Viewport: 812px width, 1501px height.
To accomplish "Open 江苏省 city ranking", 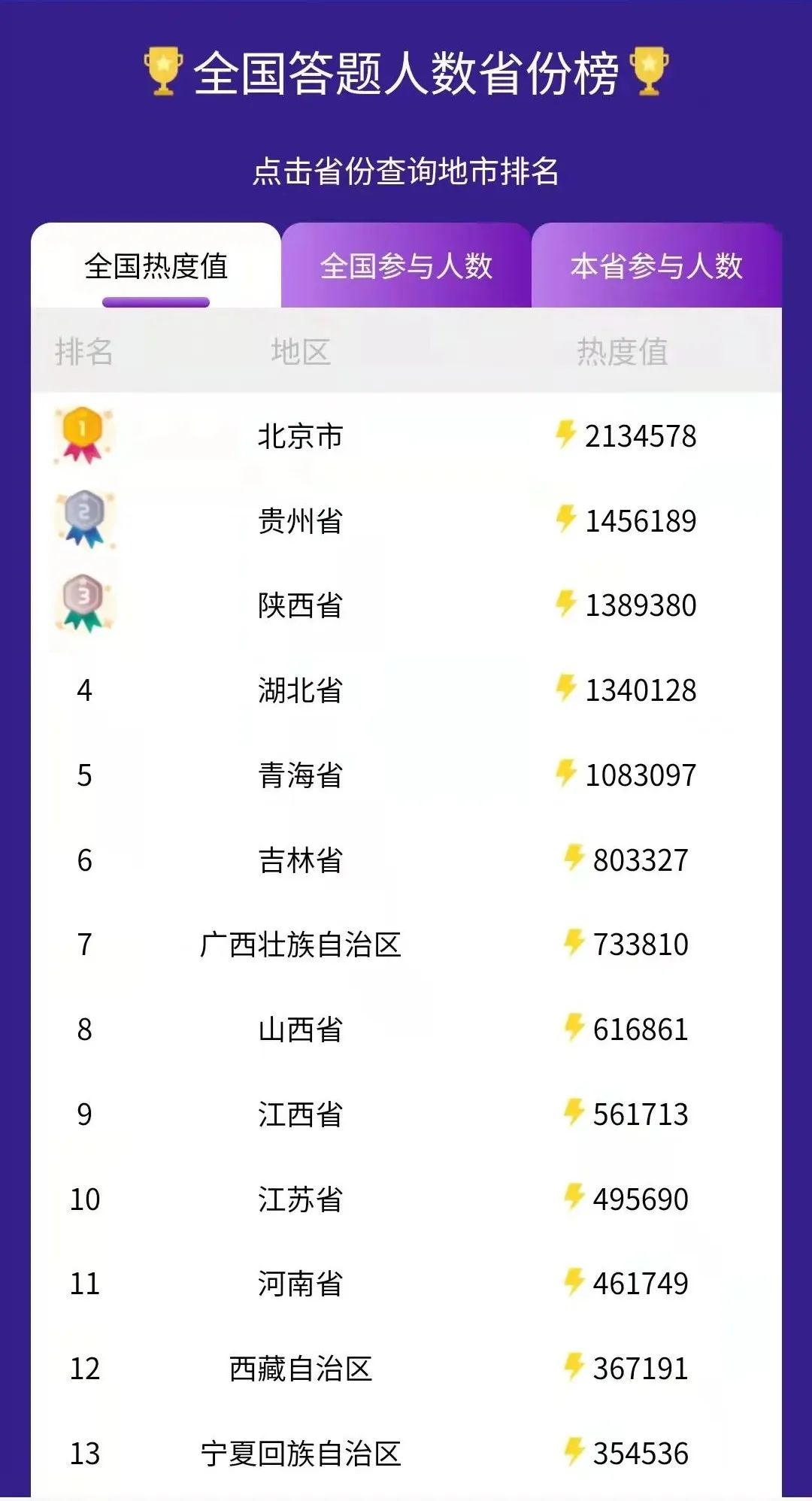I will pos(301,1199).
